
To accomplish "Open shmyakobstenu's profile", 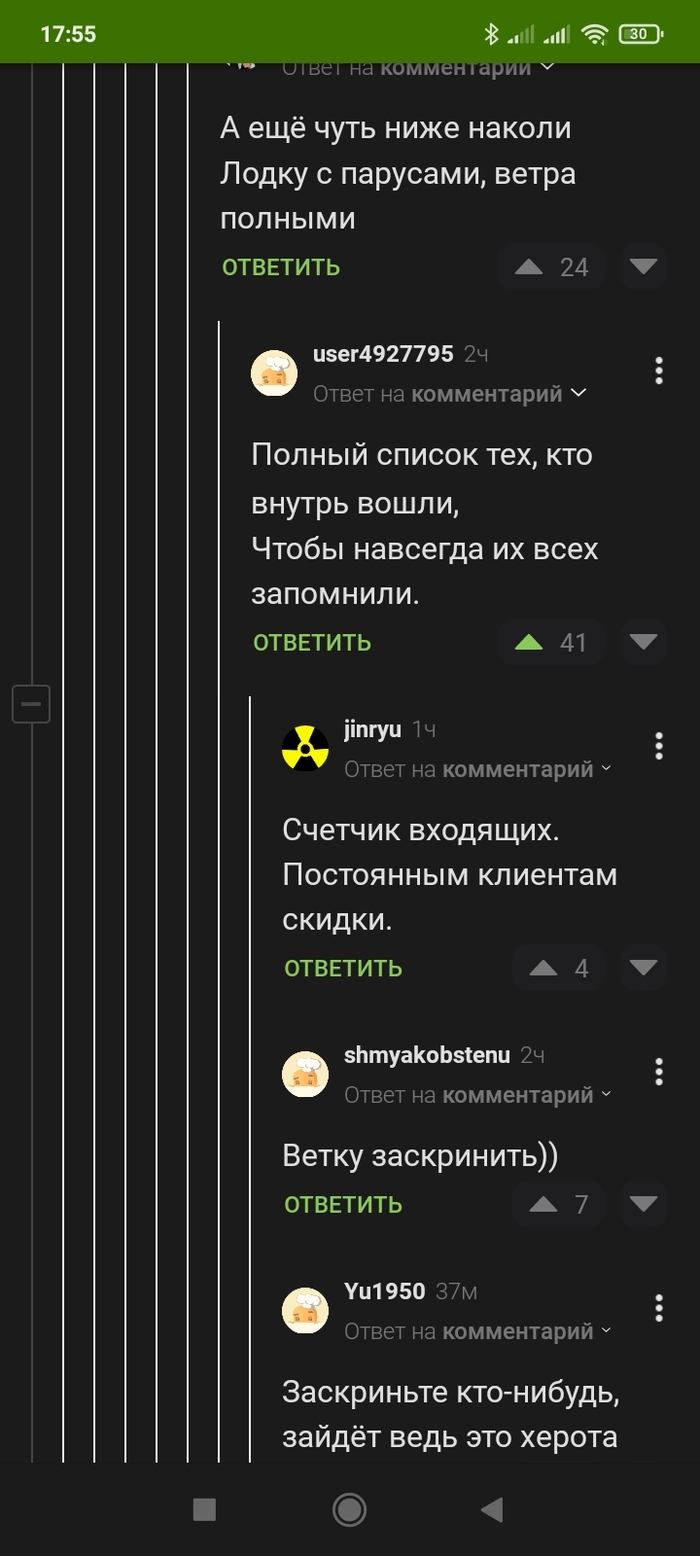I will 427,1055.
